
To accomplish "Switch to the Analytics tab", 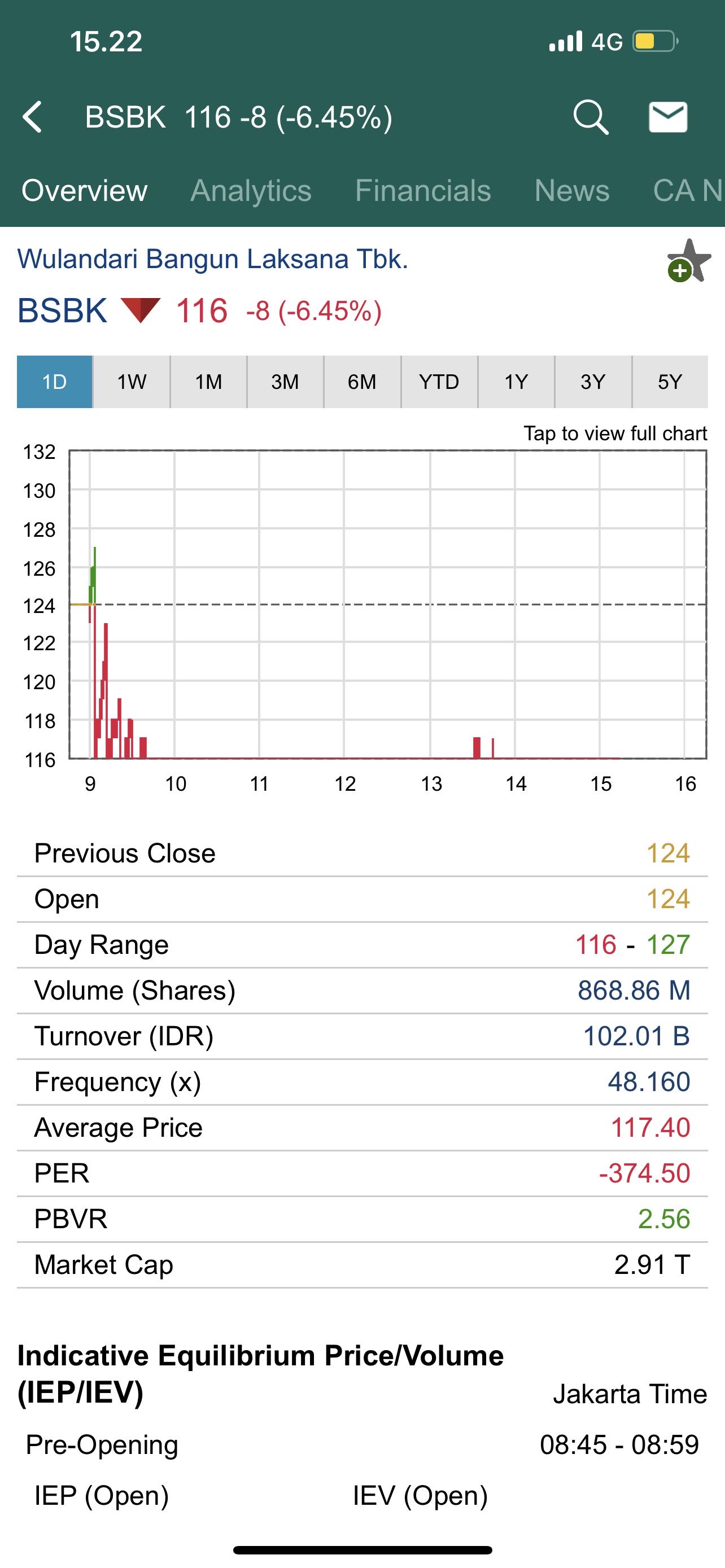I will [251, 191].
